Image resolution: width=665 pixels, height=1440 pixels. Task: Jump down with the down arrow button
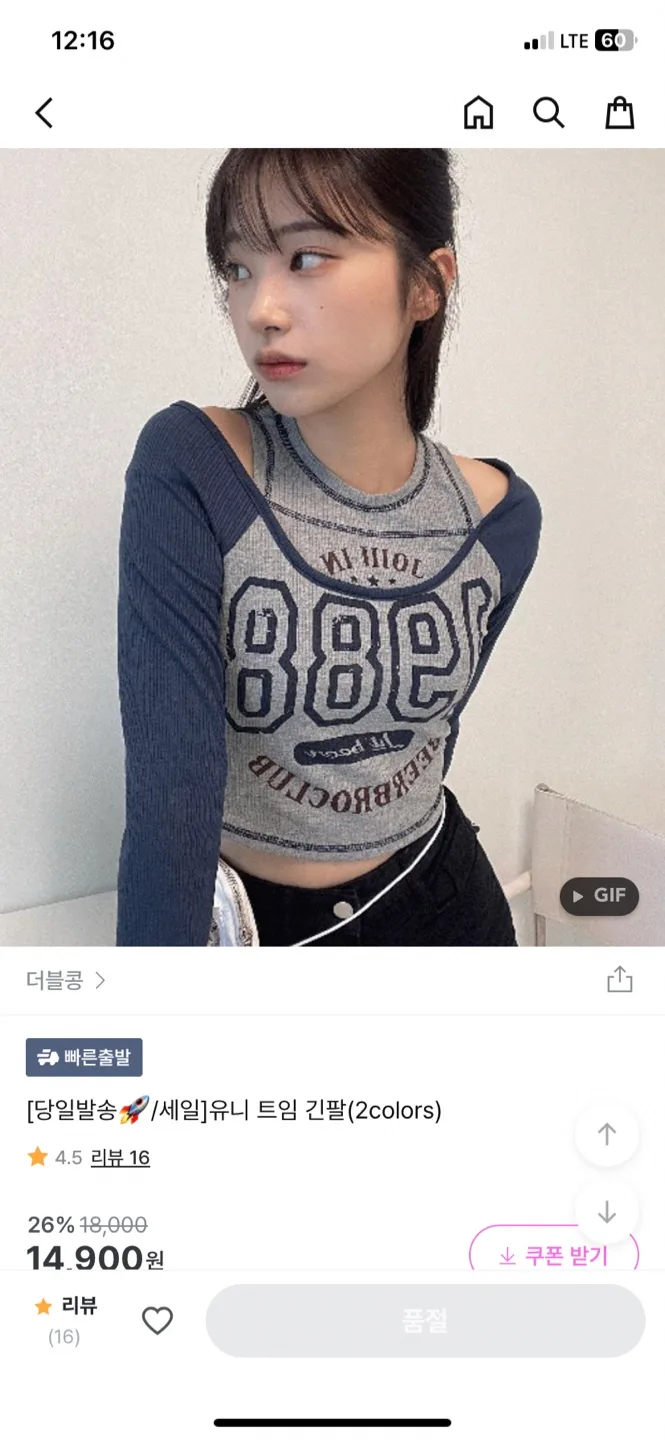606,1212
